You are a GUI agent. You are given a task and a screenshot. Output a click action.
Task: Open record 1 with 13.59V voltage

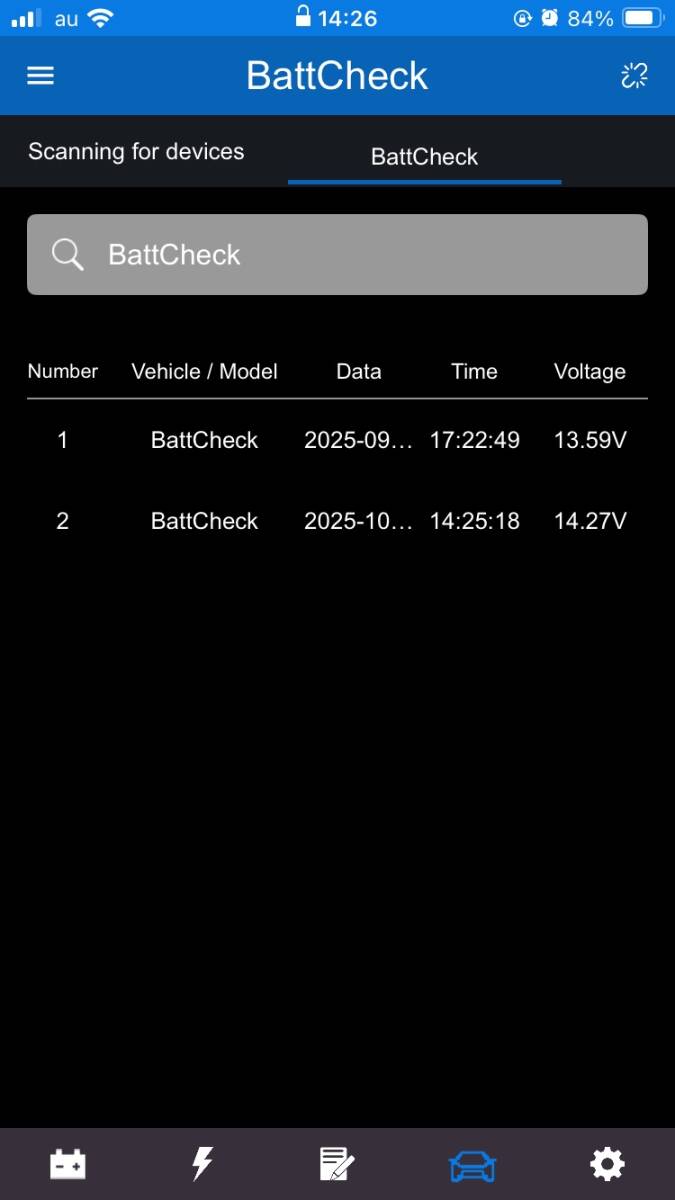click(x=337, y=440)
